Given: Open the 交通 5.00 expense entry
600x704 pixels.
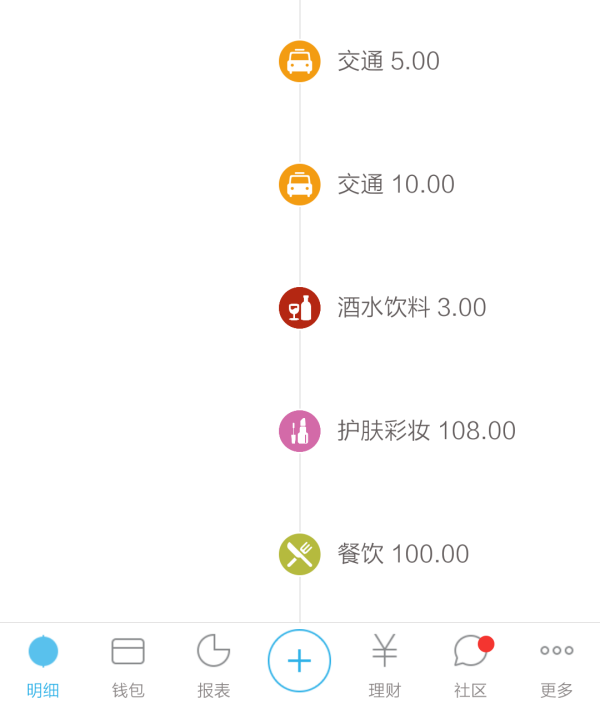Looking at the screenshot, I should [388, 62].
